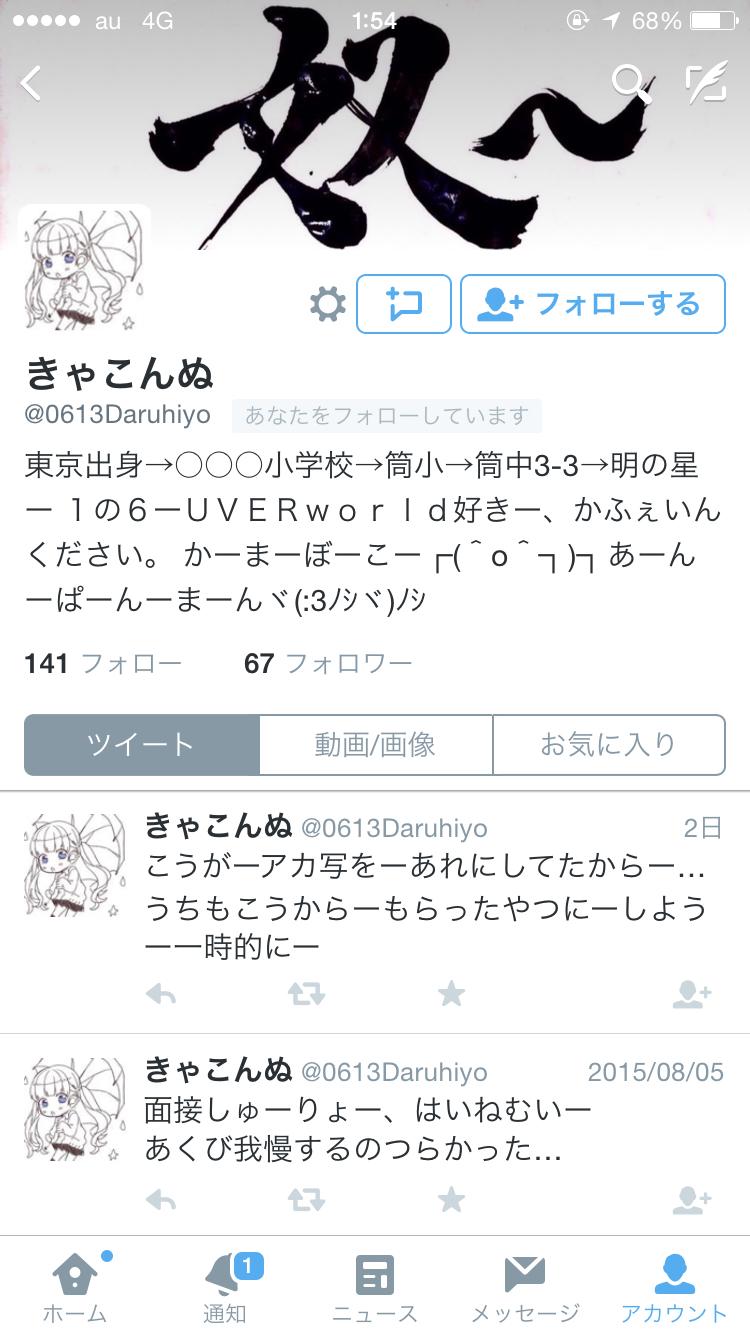
Task: Retweet the tweet posted 2日 ago
Action: tap(305, 993)
